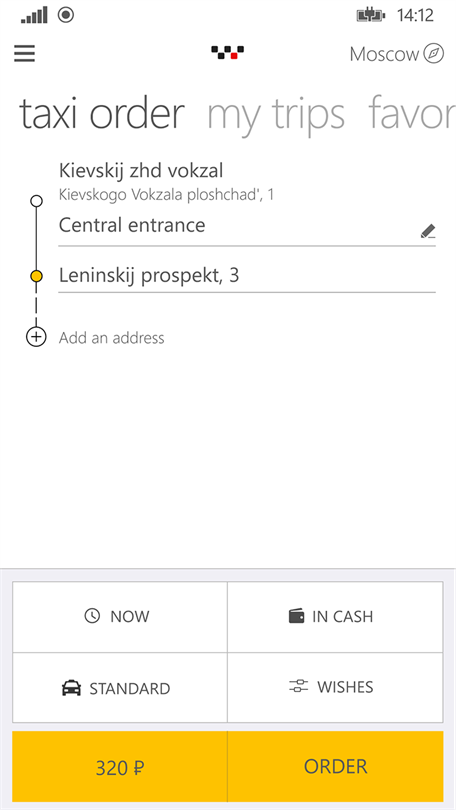Viewport: 456px width, 810px height.
Task: View the 320 ₽ fare details
Action: coord(120,767)
